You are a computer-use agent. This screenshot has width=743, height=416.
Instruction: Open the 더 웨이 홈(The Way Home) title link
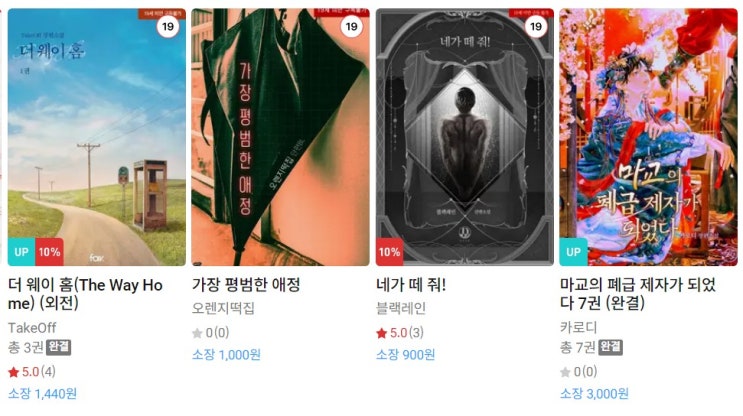(x=84, y=294)
